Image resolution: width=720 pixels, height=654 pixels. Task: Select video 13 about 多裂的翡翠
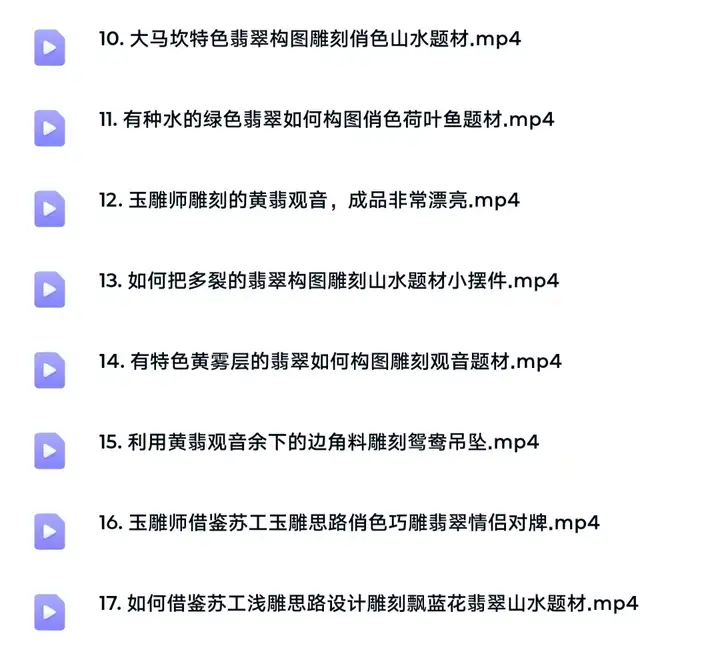click(x=328, y=281)
